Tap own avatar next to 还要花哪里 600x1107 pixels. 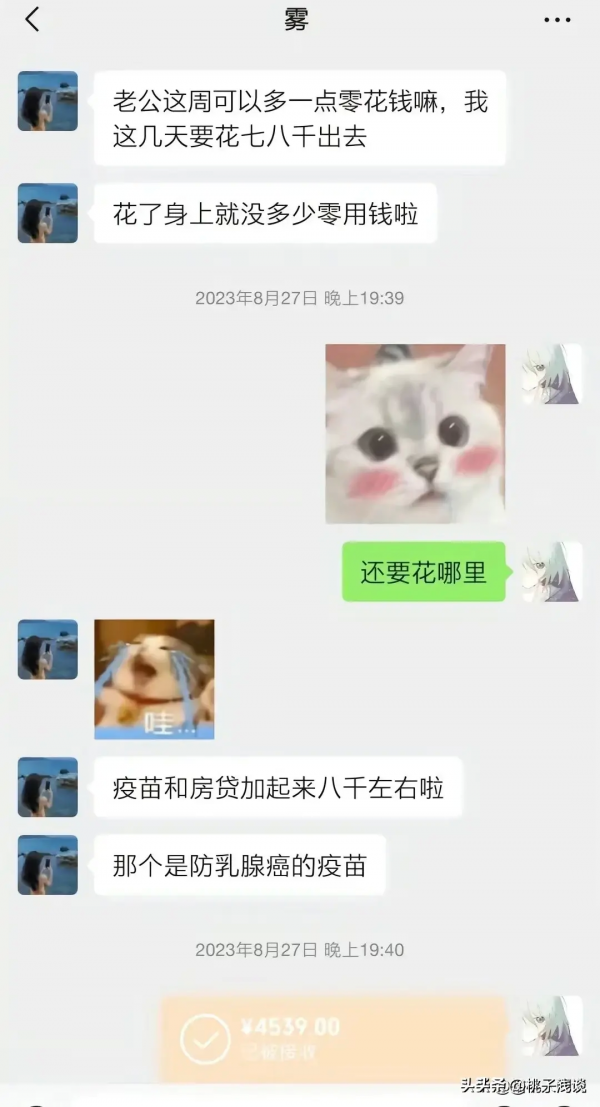click(x=550, y=572)
